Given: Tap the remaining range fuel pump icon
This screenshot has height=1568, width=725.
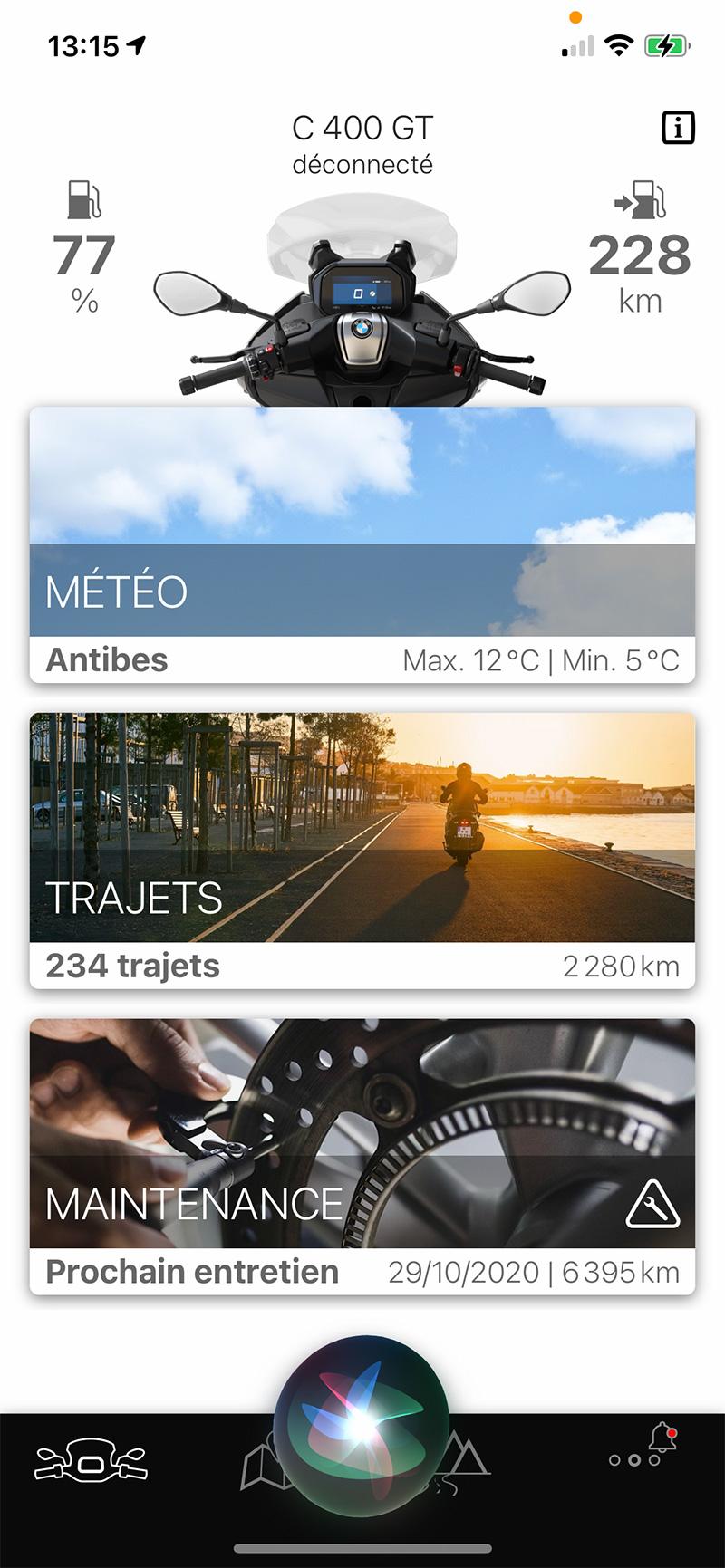Looking at the screenshot, I should (642, 200).
